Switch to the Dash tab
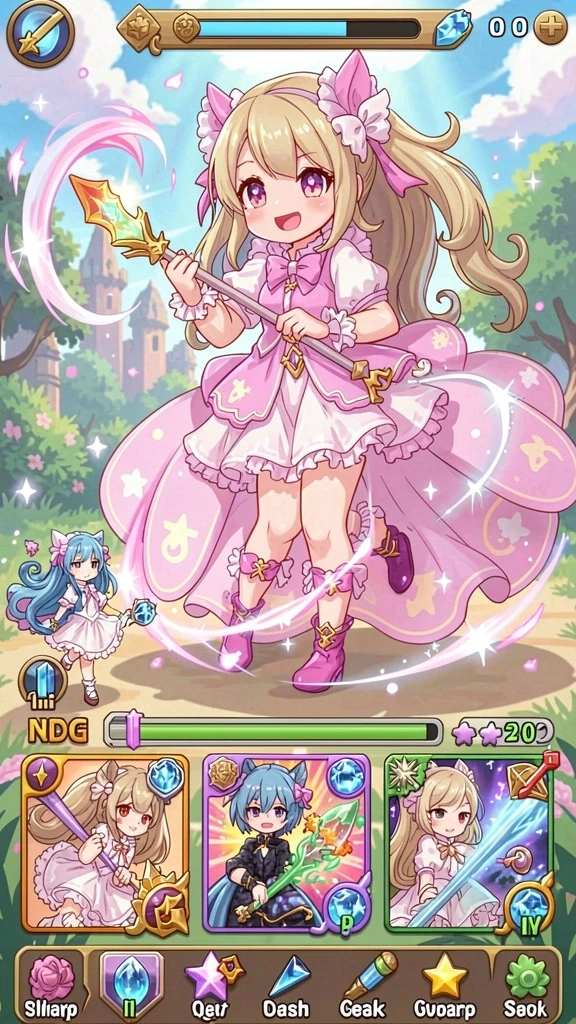This screenshot has height=1024, width=576. point(289,985)
